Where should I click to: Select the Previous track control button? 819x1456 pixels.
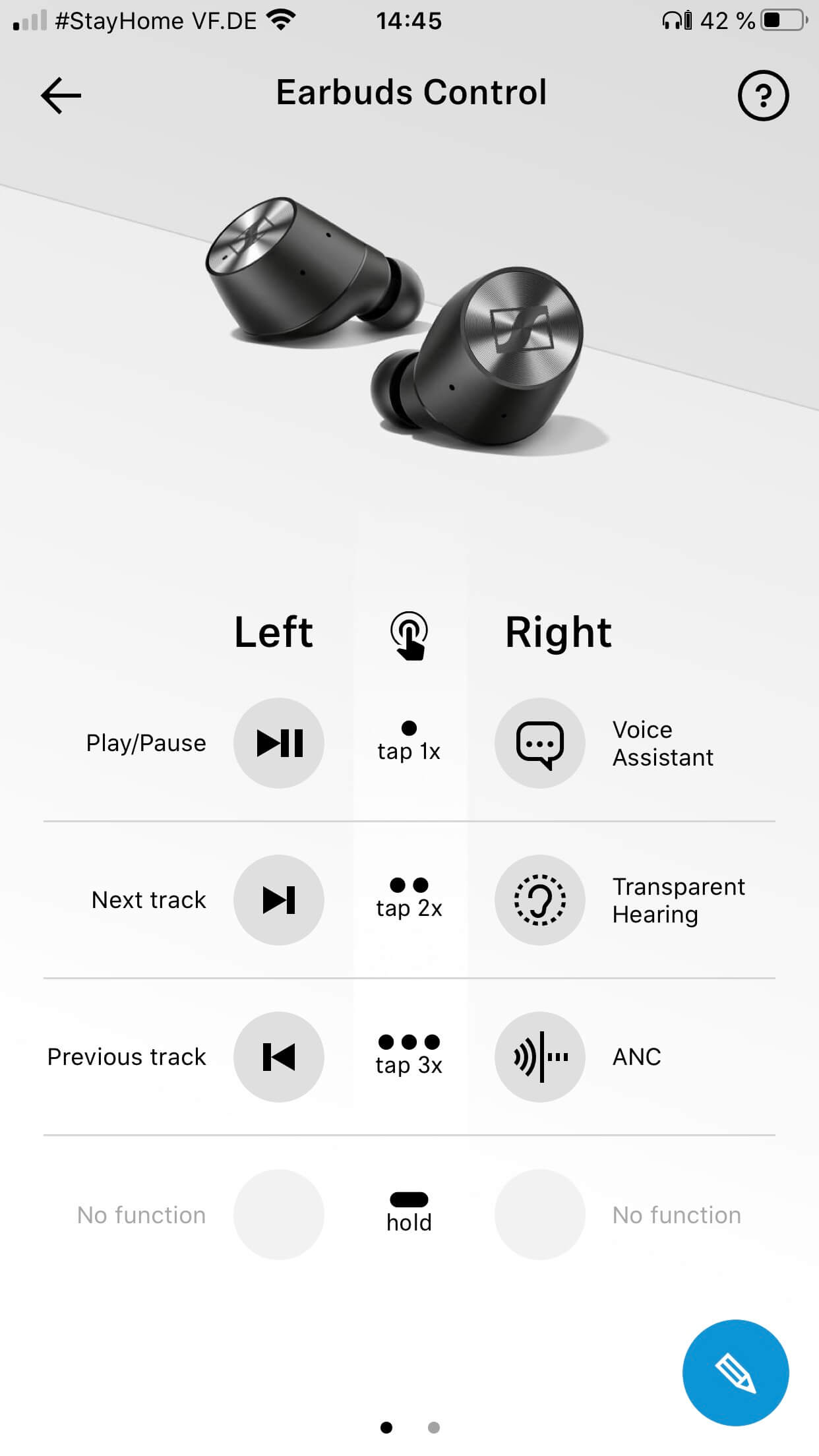[x=279, y=1057]
